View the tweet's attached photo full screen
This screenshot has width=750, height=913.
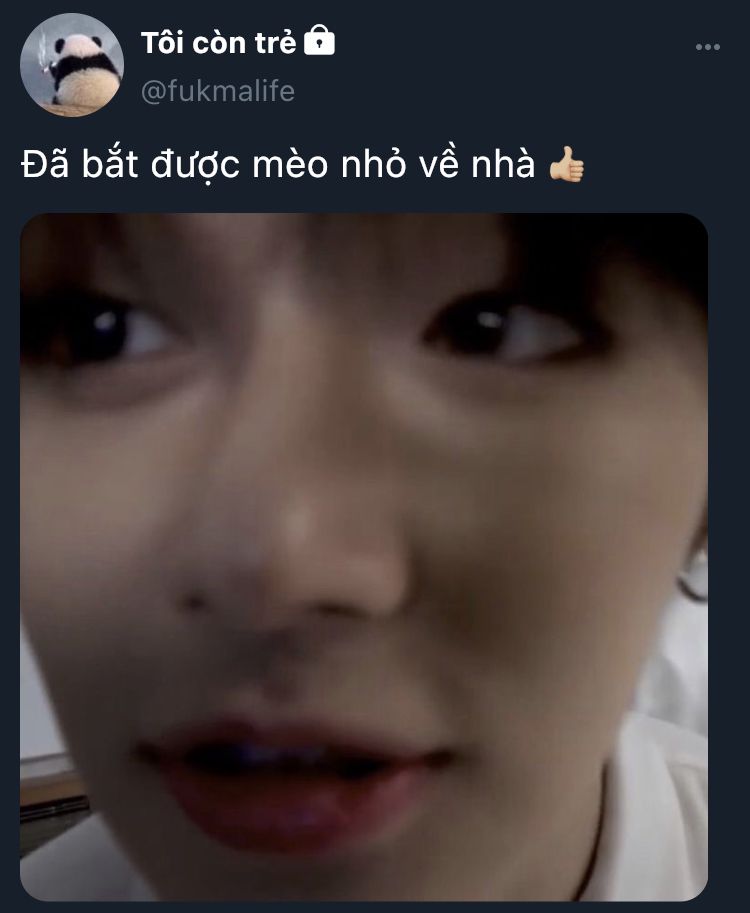click(364, 556)
